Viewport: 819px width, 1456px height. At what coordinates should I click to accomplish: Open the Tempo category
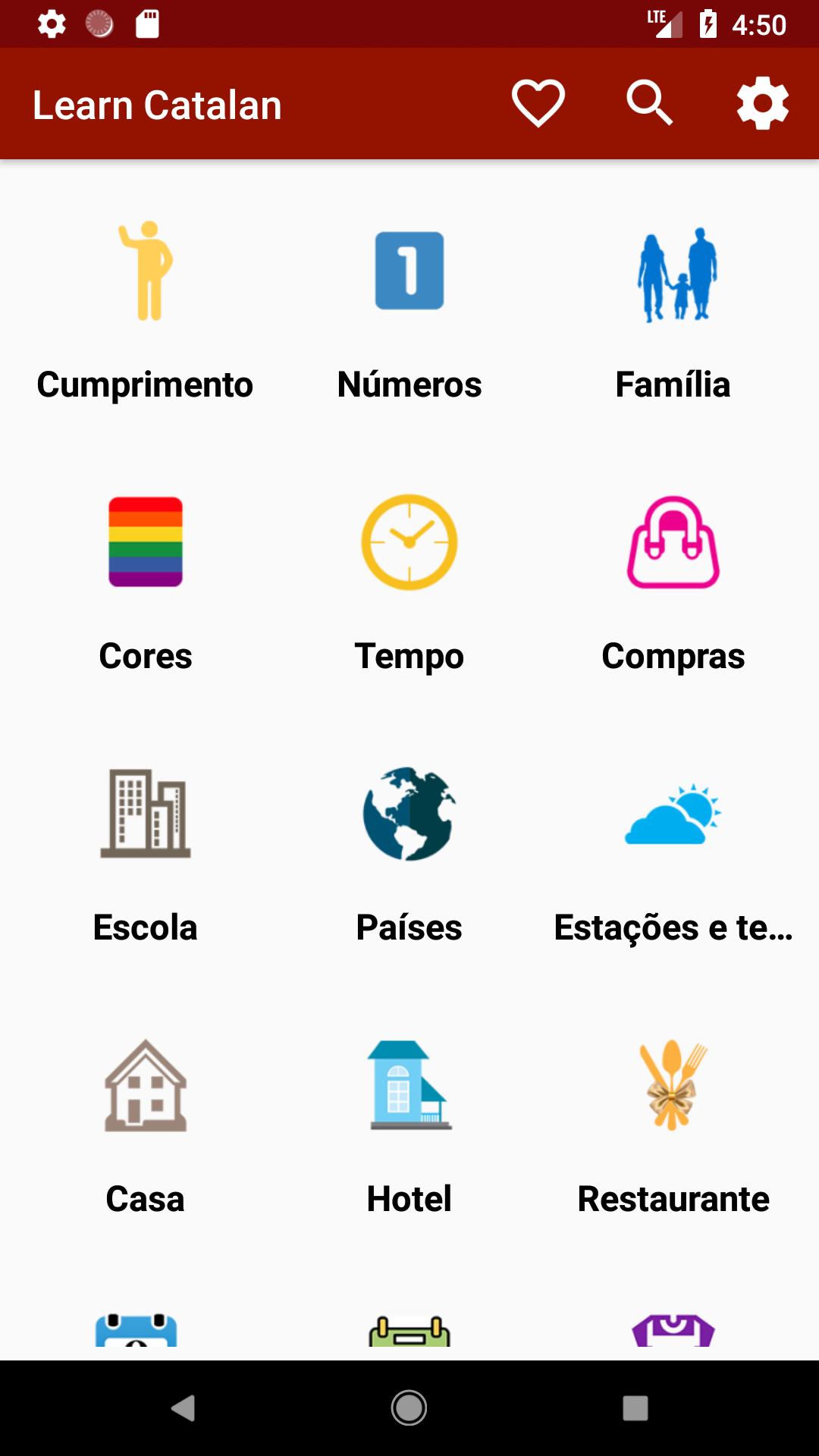(409, 582)
